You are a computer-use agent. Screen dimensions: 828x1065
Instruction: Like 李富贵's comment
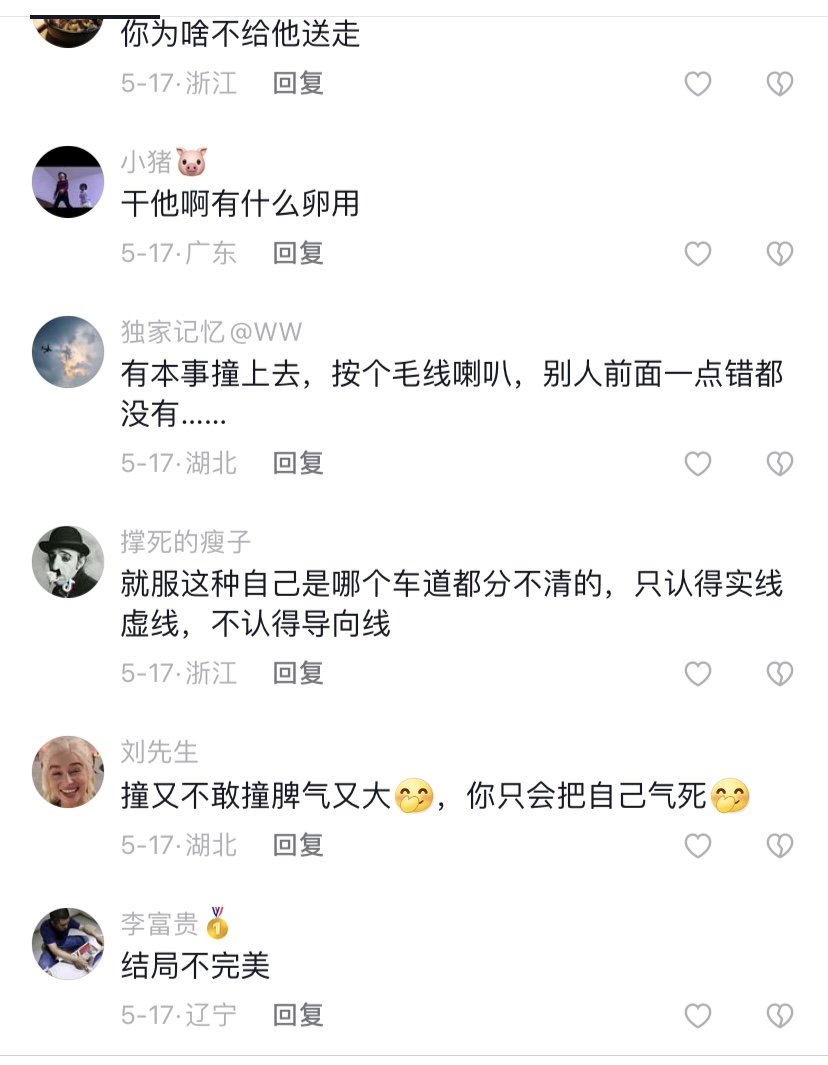pos(697,1016)
